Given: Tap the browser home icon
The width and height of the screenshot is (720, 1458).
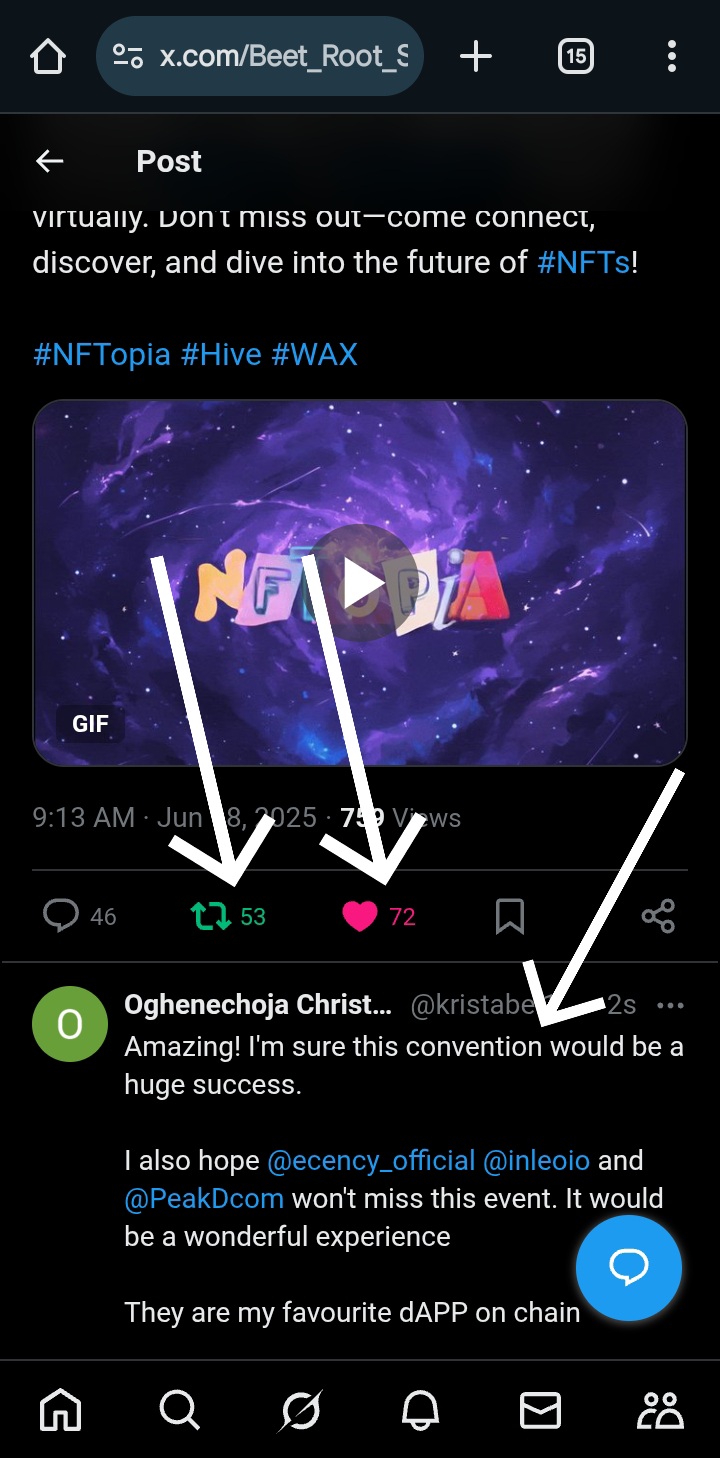Looking at the screenshot, I should (x=48, y=57).
